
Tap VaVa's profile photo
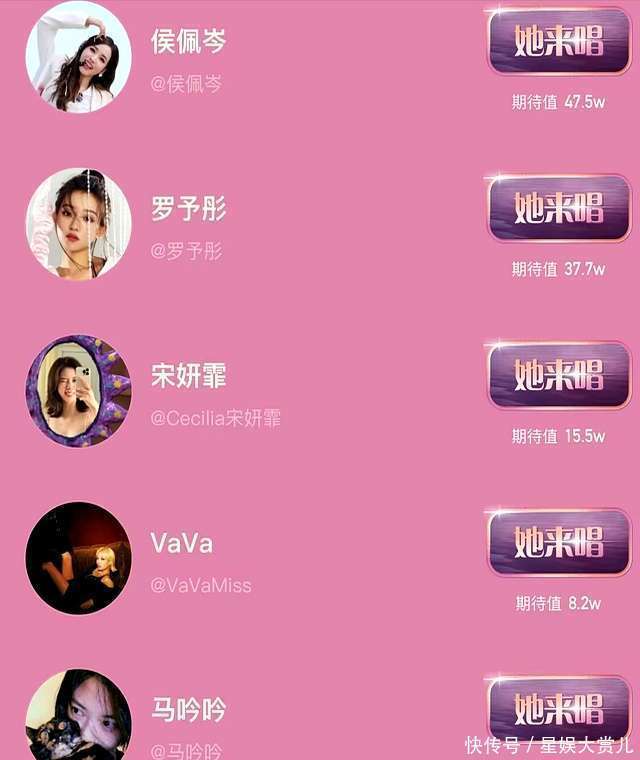coord(78,558)
